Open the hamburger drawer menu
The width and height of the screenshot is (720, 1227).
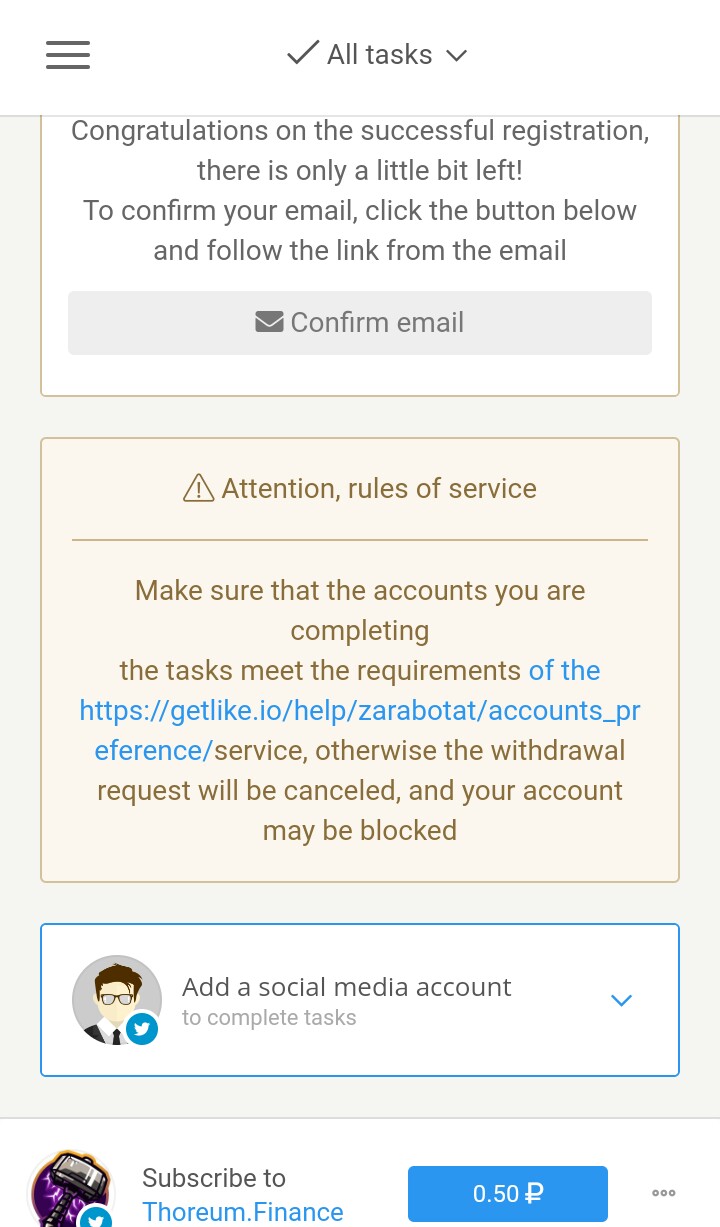coord(68,55)
